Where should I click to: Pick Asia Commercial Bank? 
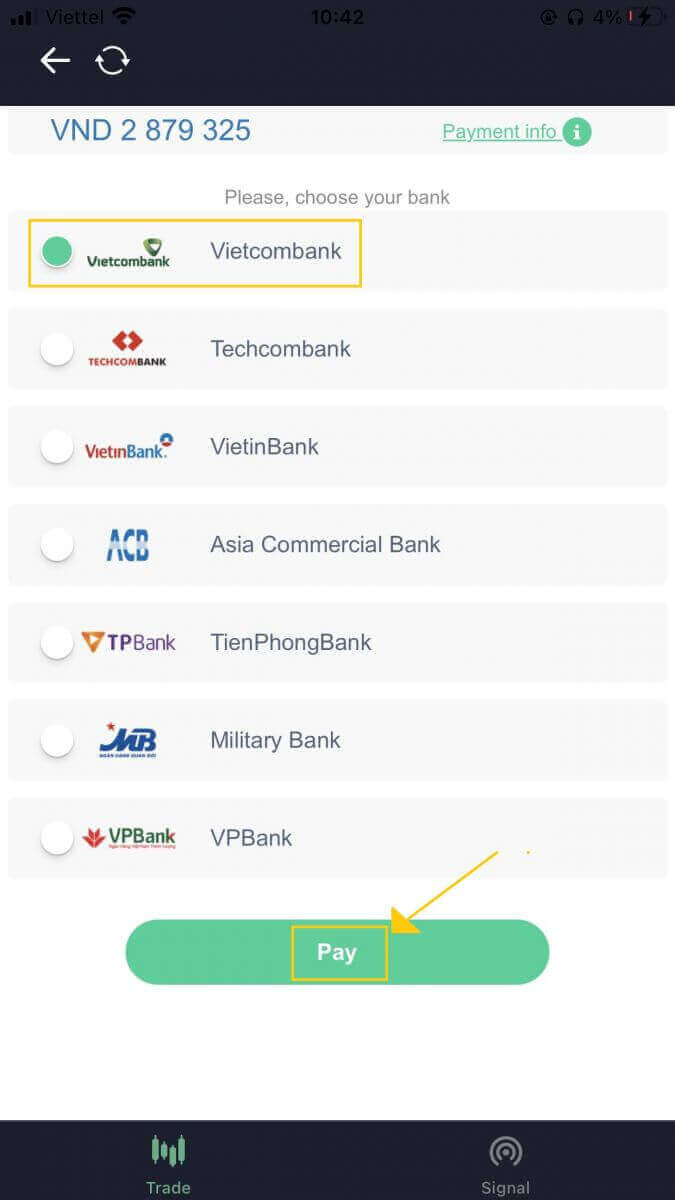click(58, 545)
